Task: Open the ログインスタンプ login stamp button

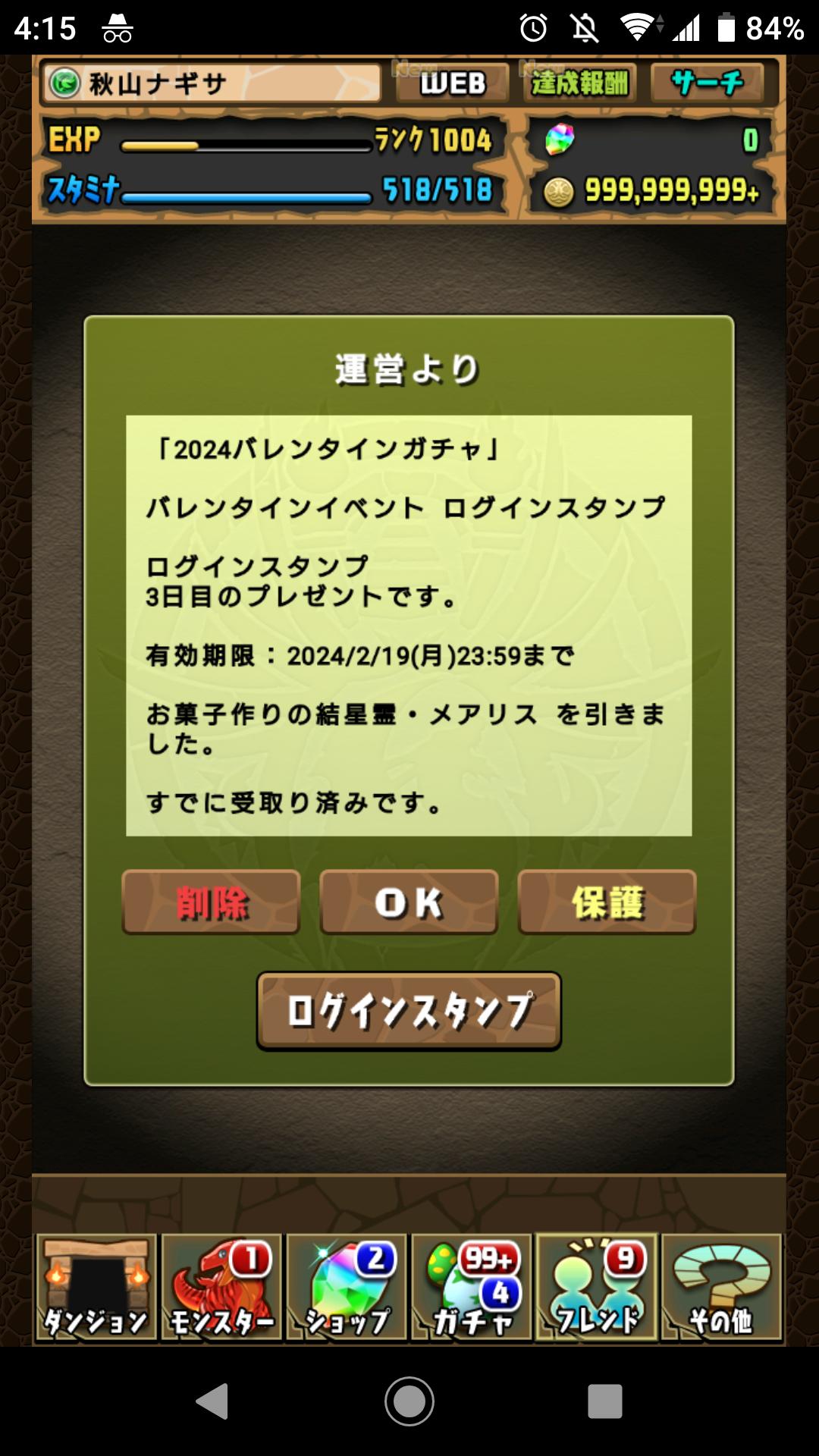Action: pyautogui.click(x=409, y=1012)
